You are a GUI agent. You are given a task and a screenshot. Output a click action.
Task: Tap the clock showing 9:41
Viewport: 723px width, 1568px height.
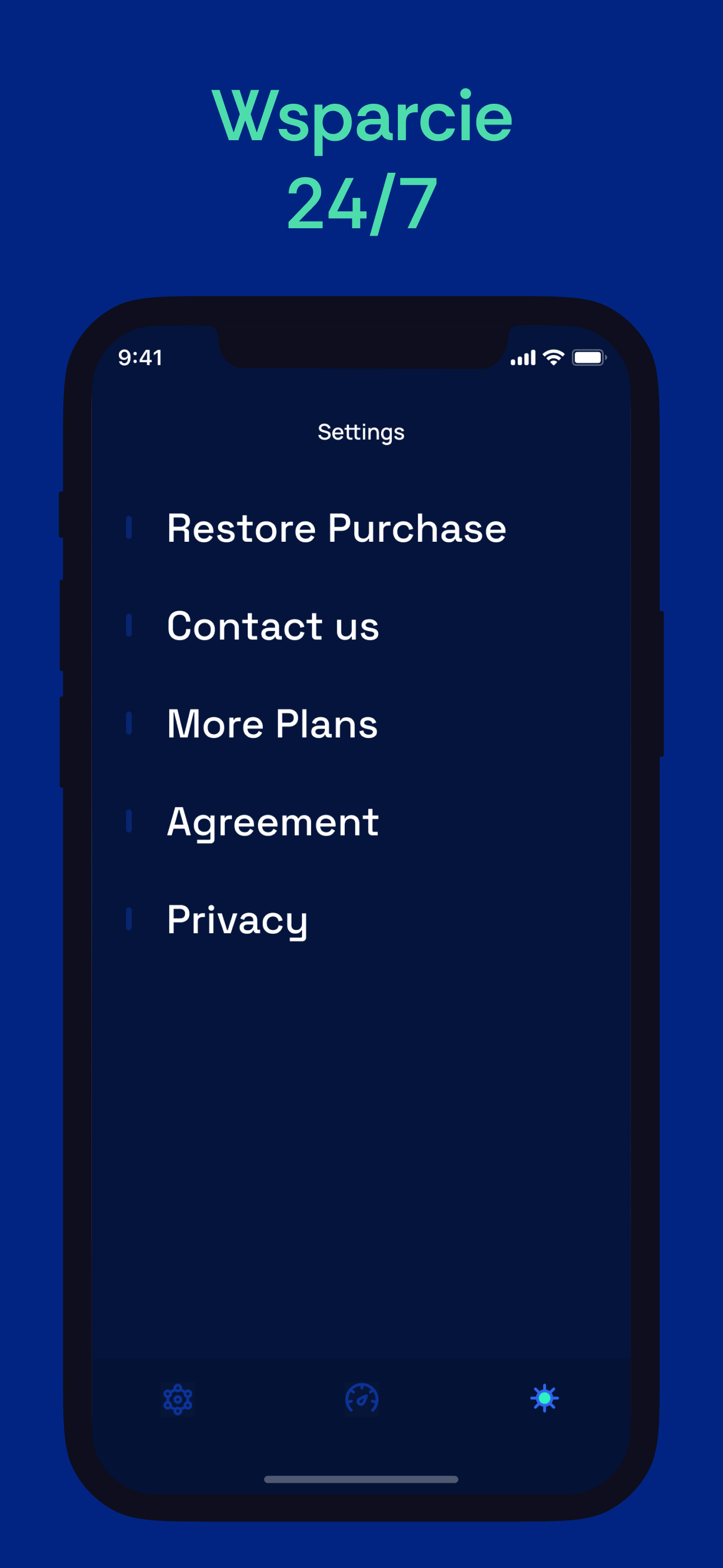pyautogui.click(x=140, y=358)
